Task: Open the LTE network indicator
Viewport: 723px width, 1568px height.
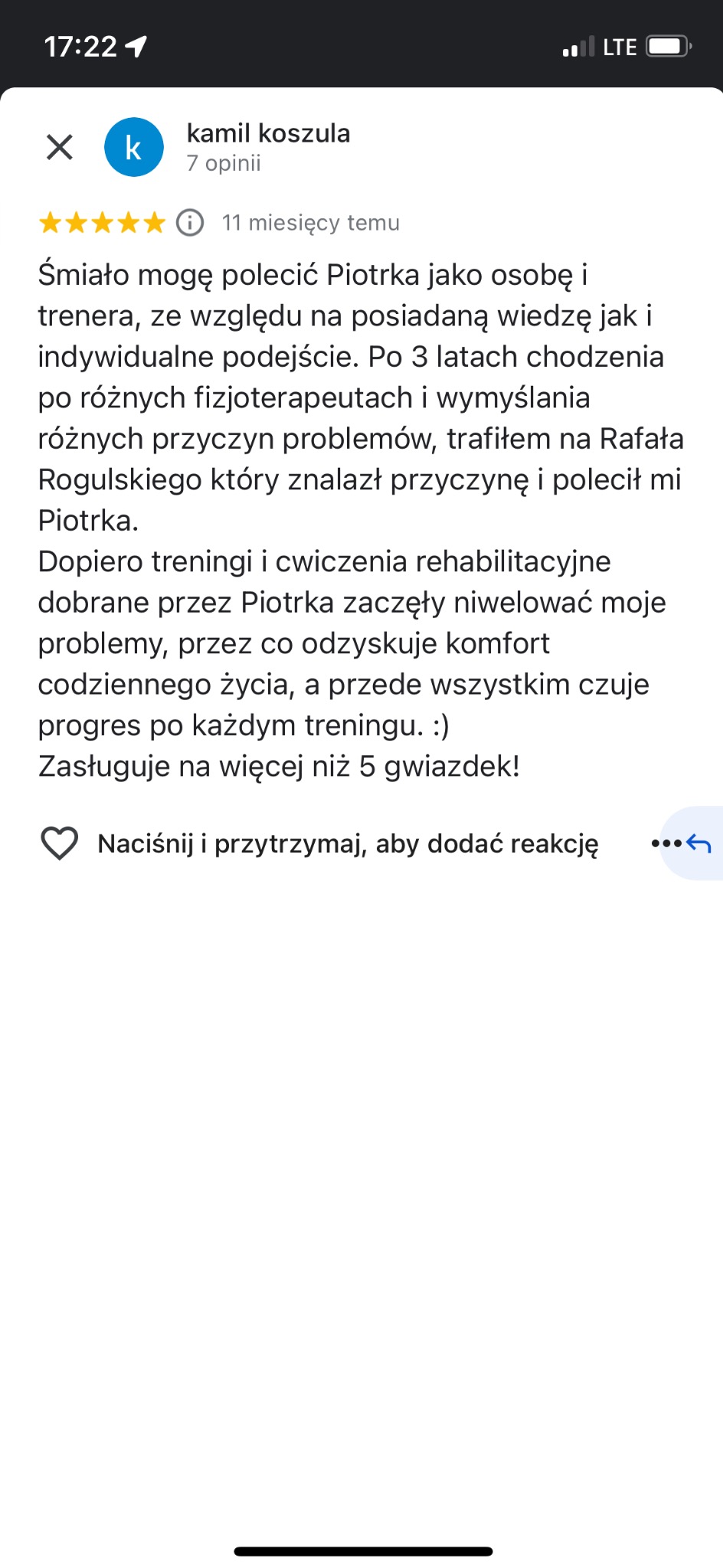Action: coord(620,46)
